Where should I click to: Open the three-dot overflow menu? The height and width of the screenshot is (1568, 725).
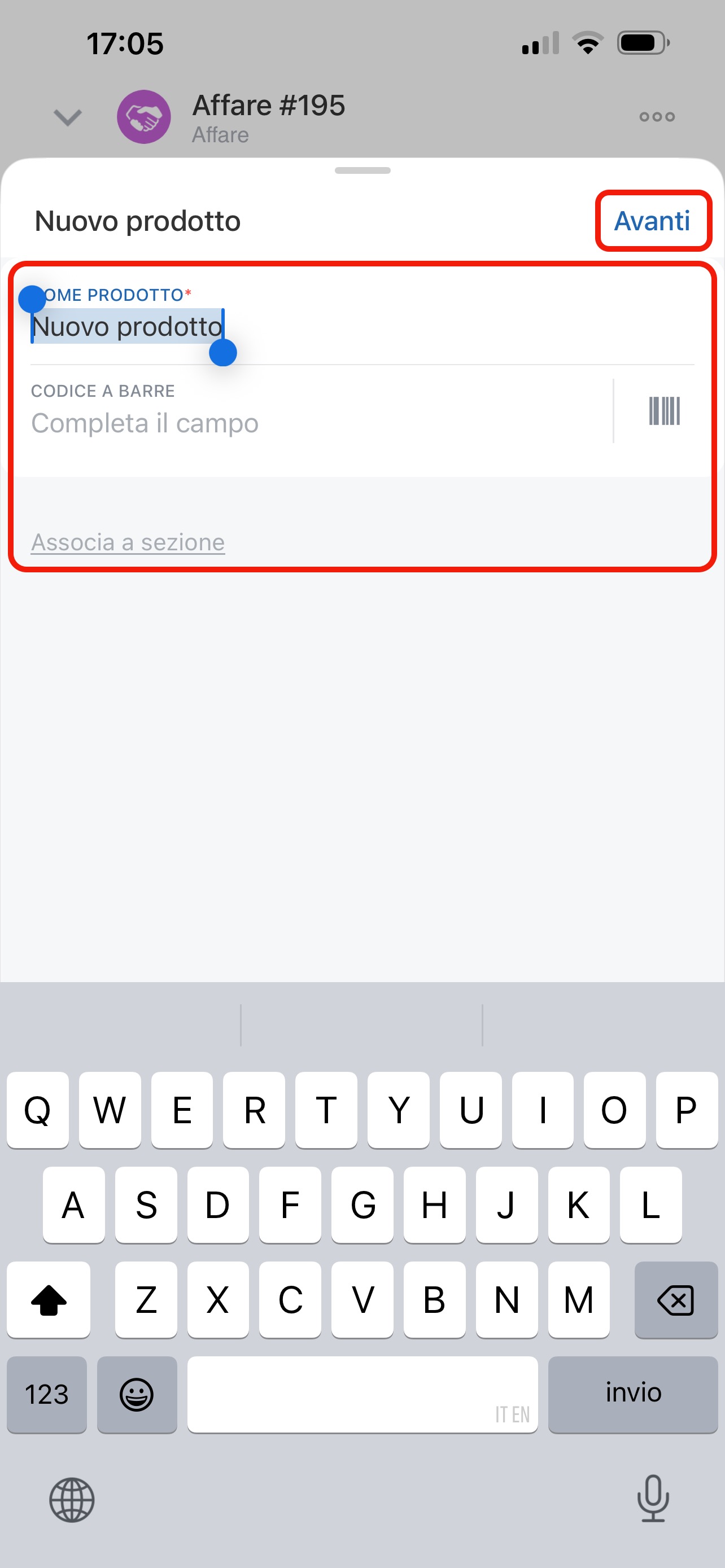657,116
